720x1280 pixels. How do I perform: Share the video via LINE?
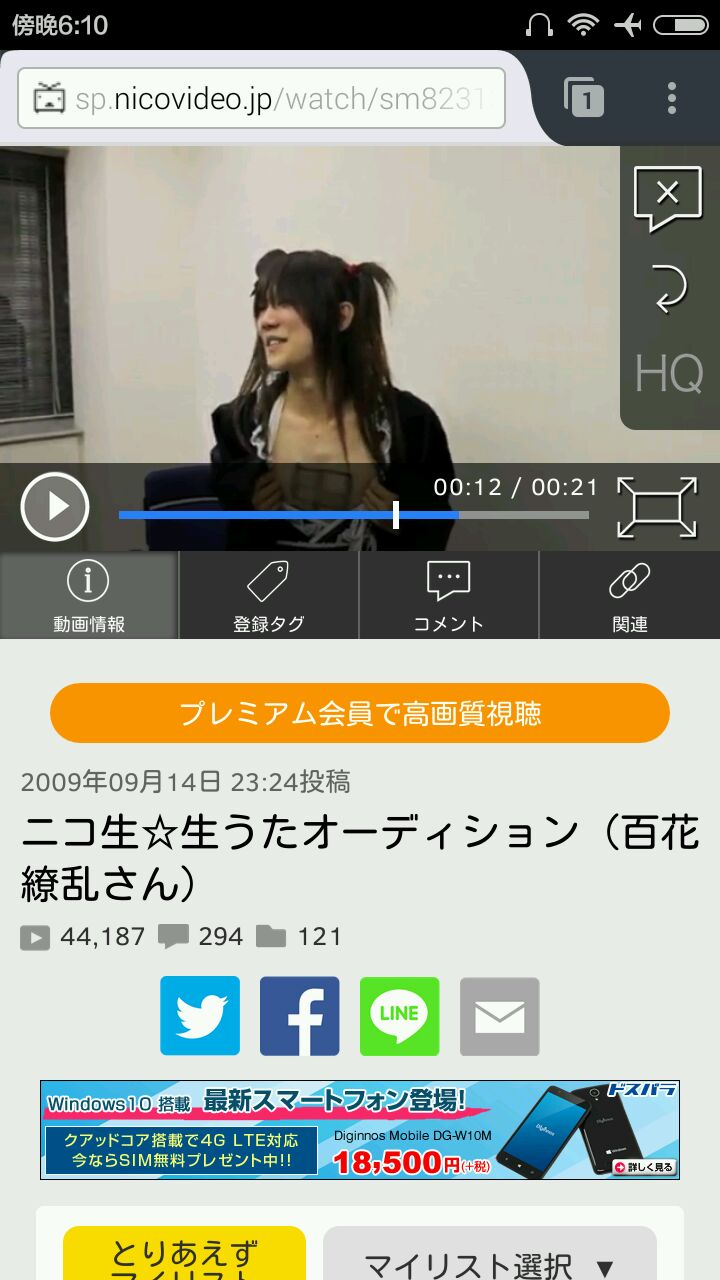tap(400, 1016)
